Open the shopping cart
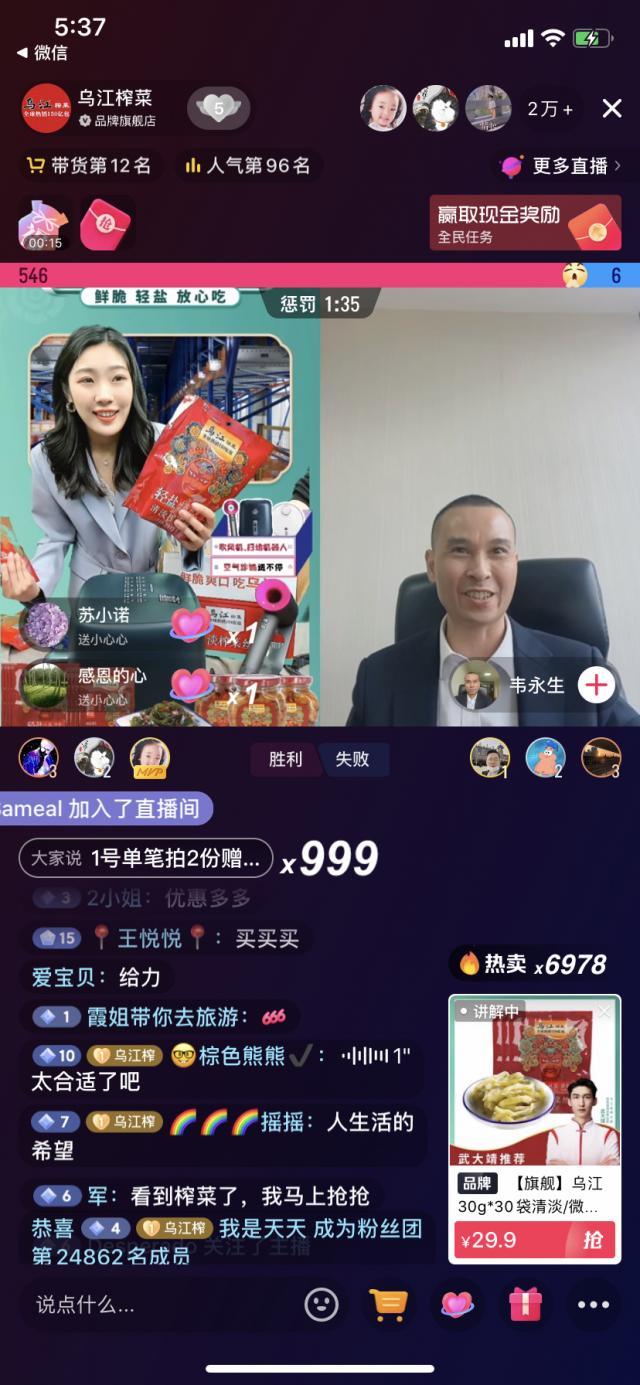Viewport: 640px width, 1385px height. (x=387, y=1304)
